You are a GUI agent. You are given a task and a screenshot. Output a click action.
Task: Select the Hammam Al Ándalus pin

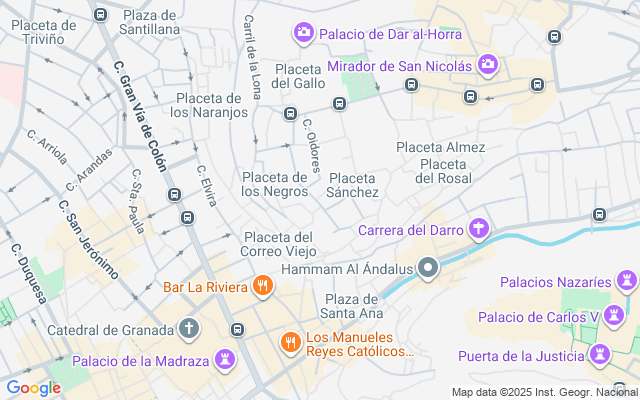click(x=429, y=269)
